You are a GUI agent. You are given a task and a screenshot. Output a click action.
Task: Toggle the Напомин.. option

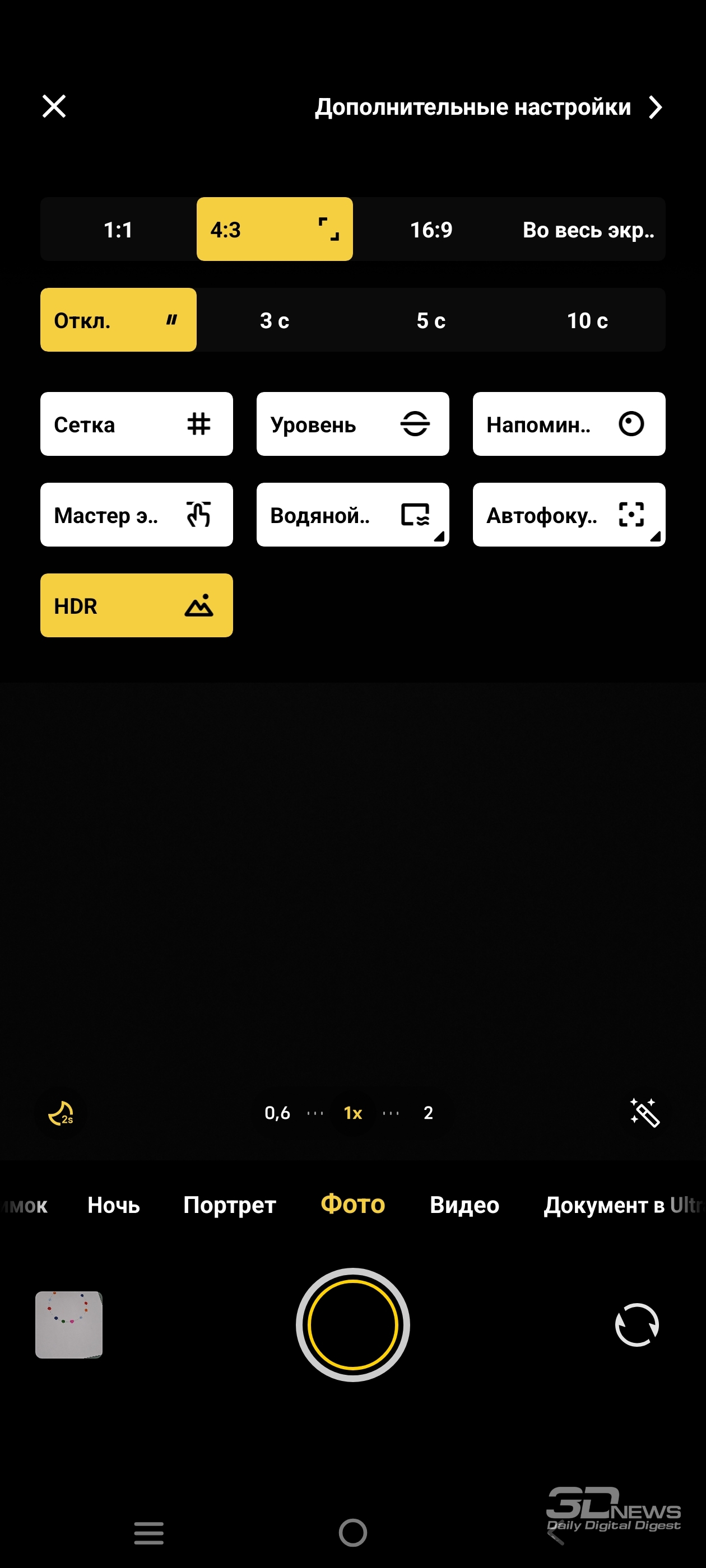click(569, 424)
